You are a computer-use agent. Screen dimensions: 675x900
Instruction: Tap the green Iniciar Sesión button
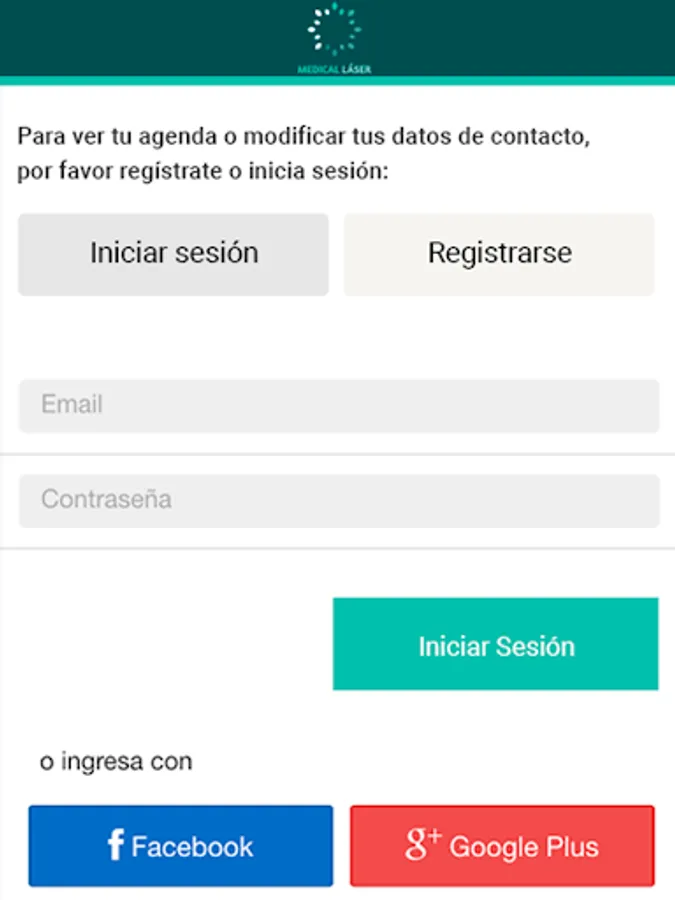pos(496,644)
